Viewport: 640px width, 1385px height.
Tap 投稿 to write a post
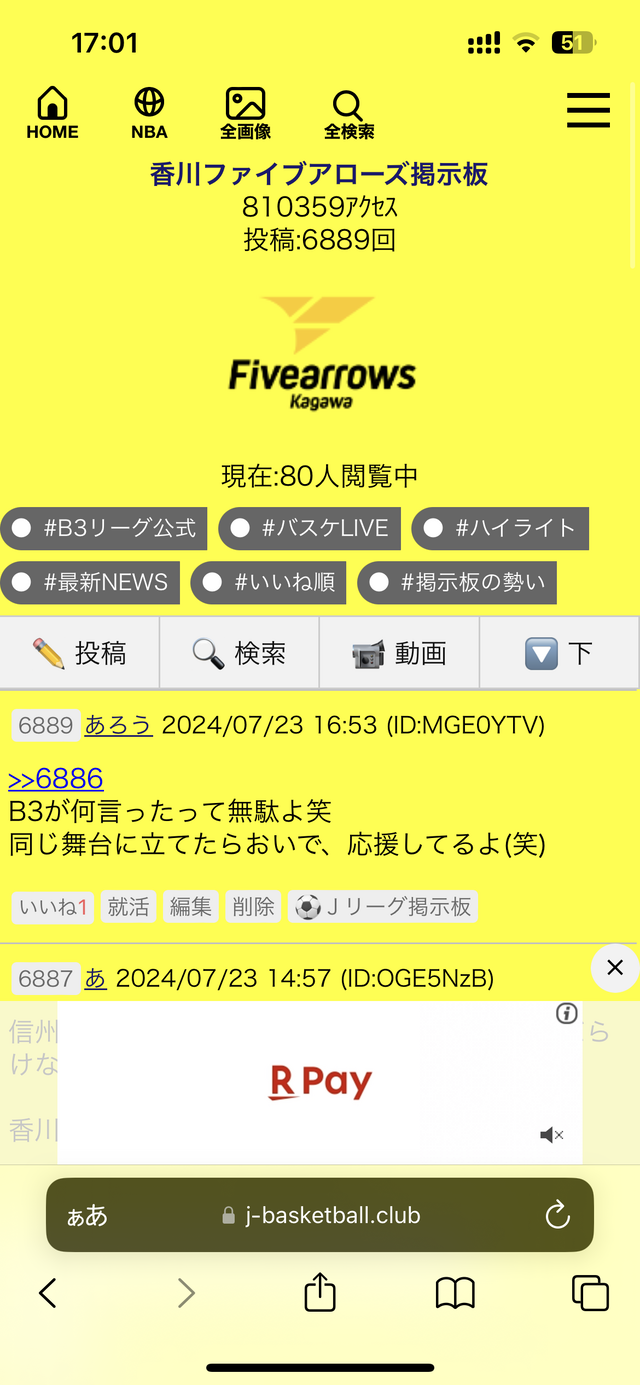pos(80,653)
